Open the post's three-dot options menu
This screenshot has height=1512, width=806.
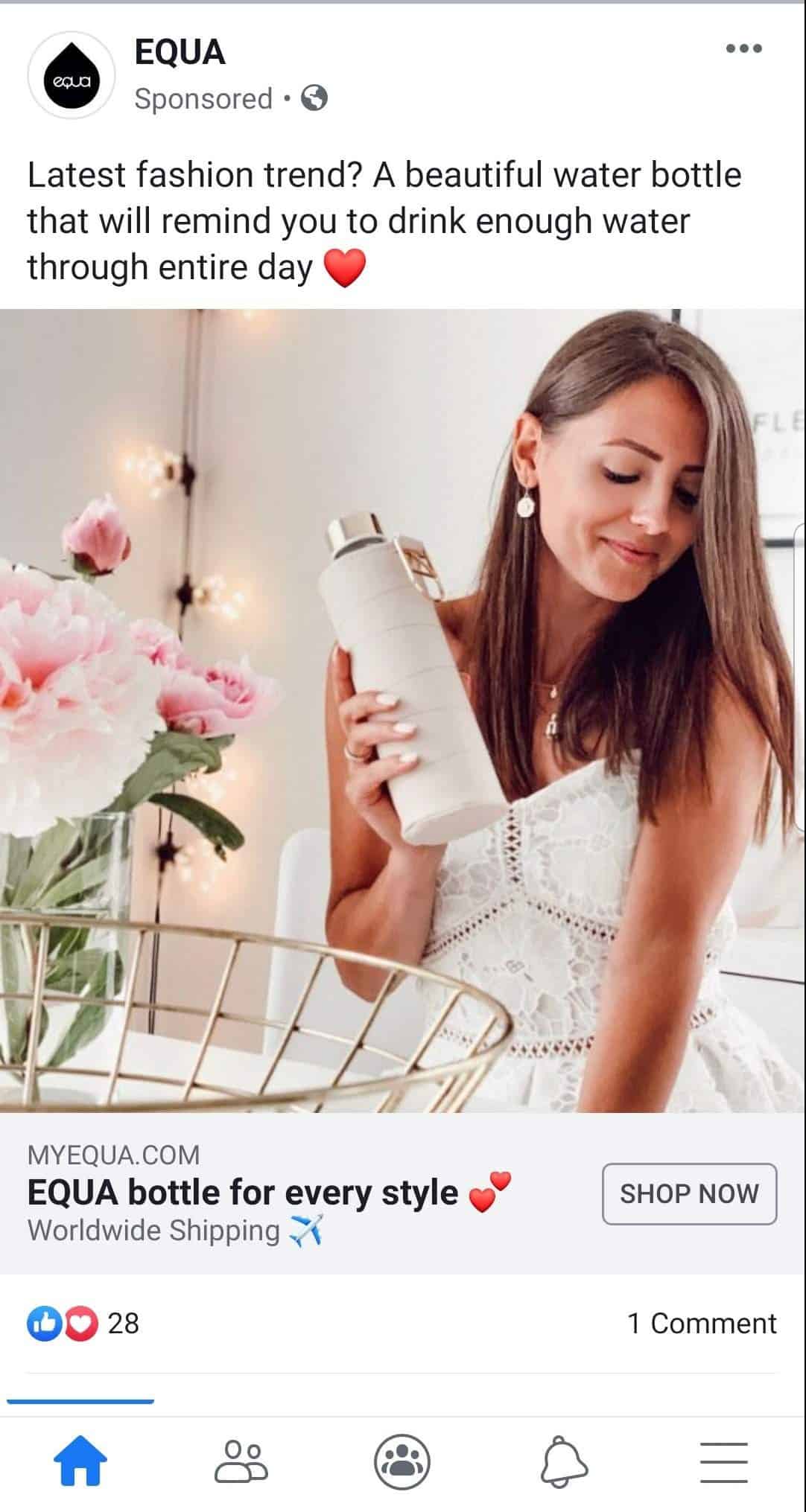coord(743,49)
